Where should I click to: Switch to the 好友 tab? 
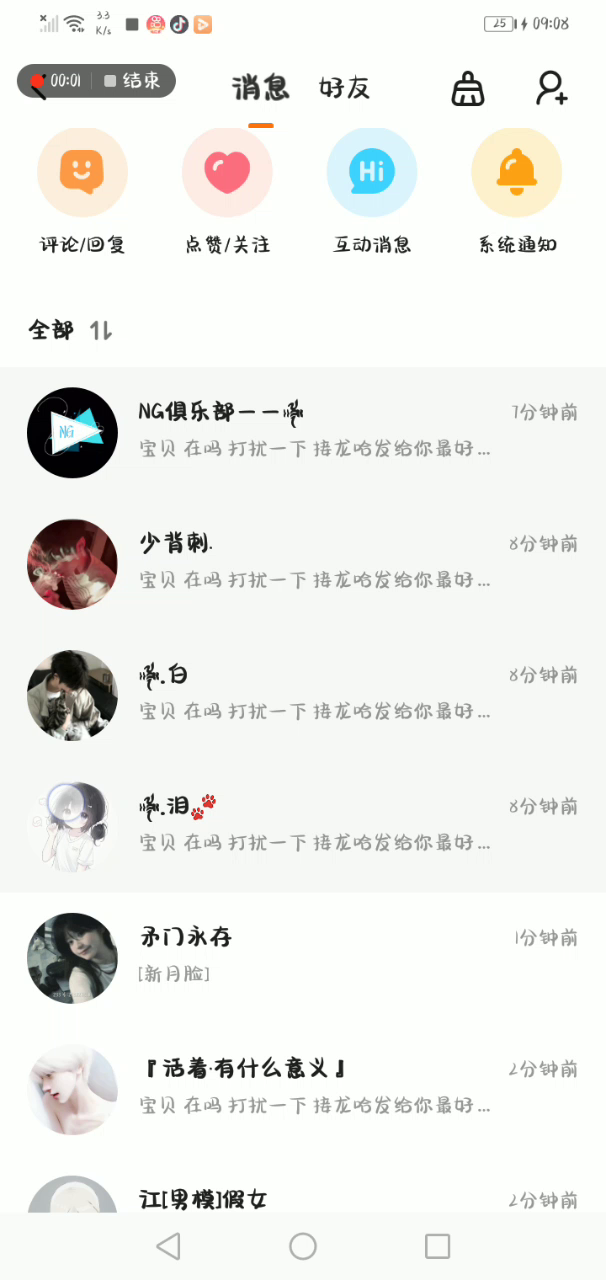[344, 88]
